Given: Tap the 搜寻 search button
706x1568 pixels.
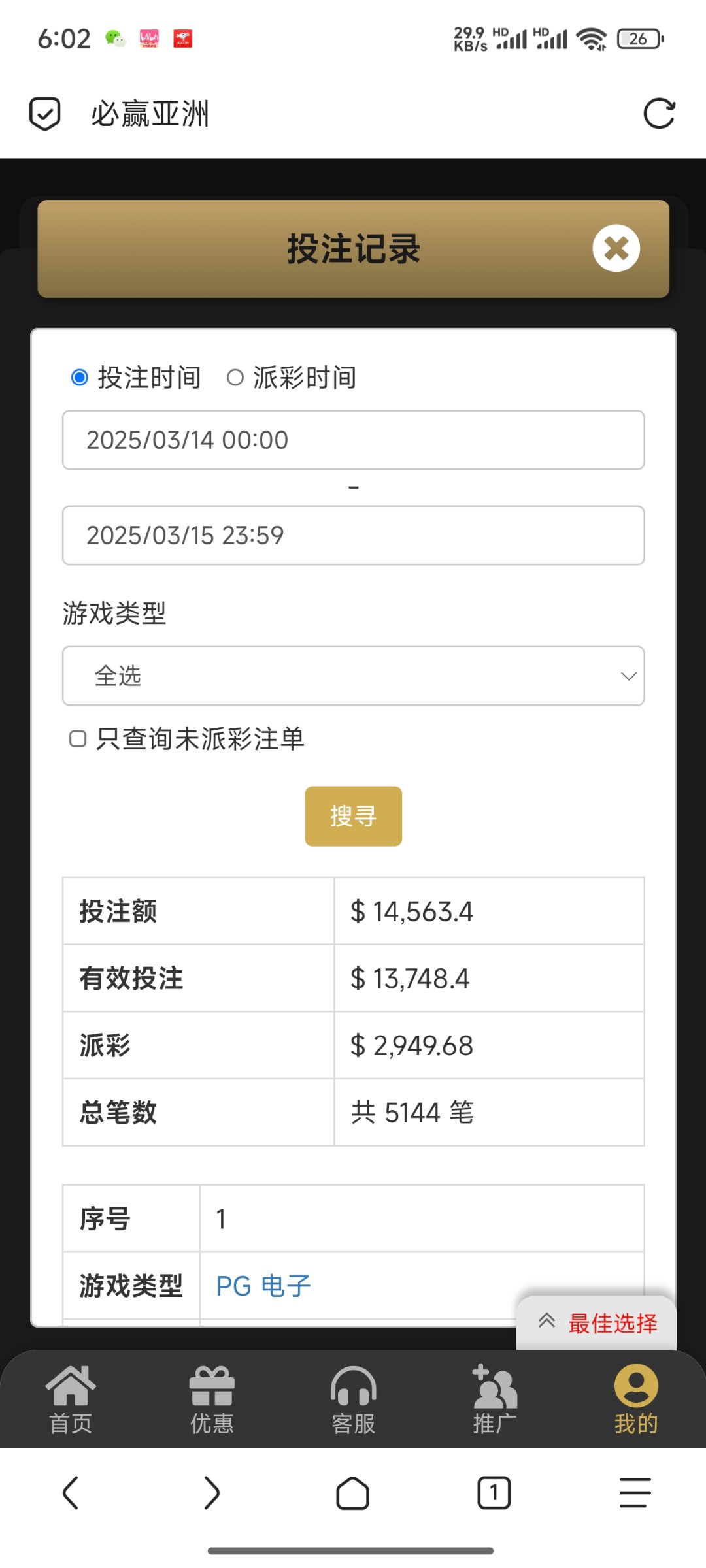Looking at the screenshot, I should point(353,816).
